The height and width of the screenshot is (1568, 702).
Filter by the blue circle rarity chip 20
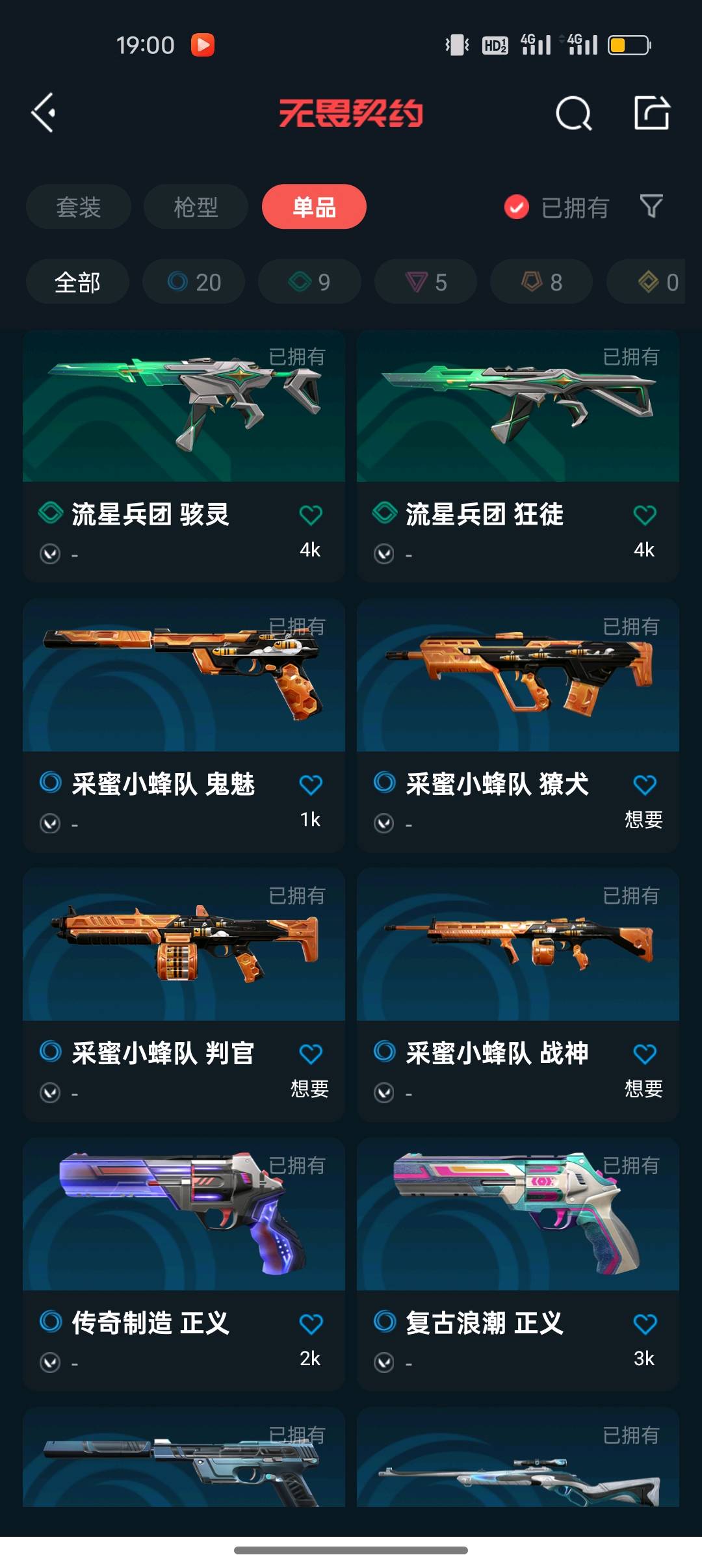194,281
